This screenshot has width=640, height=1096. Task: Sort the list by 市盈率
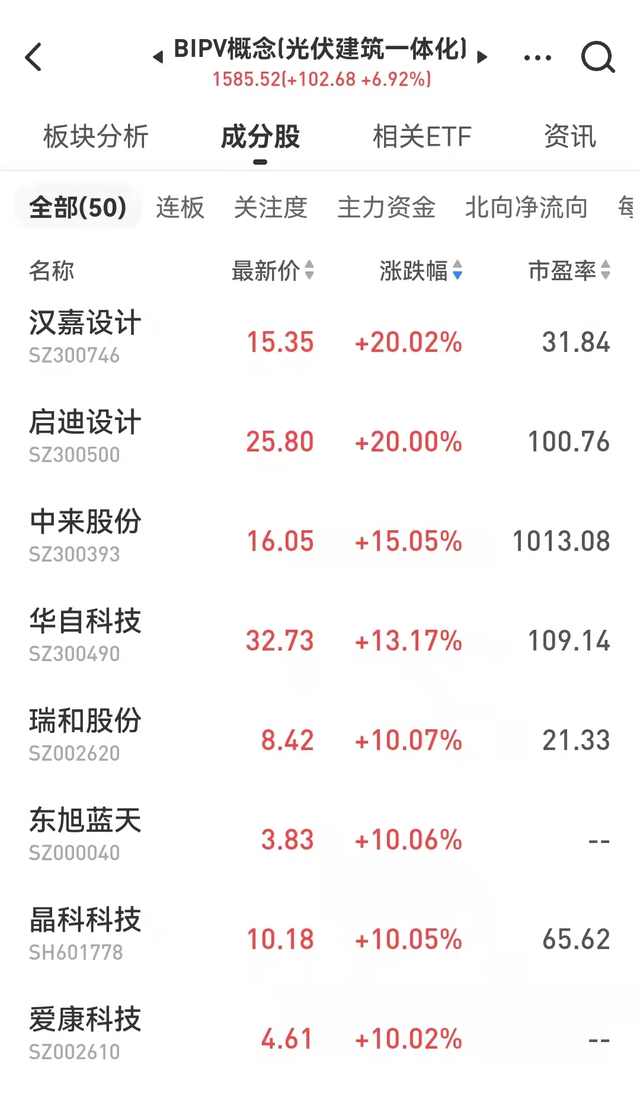point(568,270)
